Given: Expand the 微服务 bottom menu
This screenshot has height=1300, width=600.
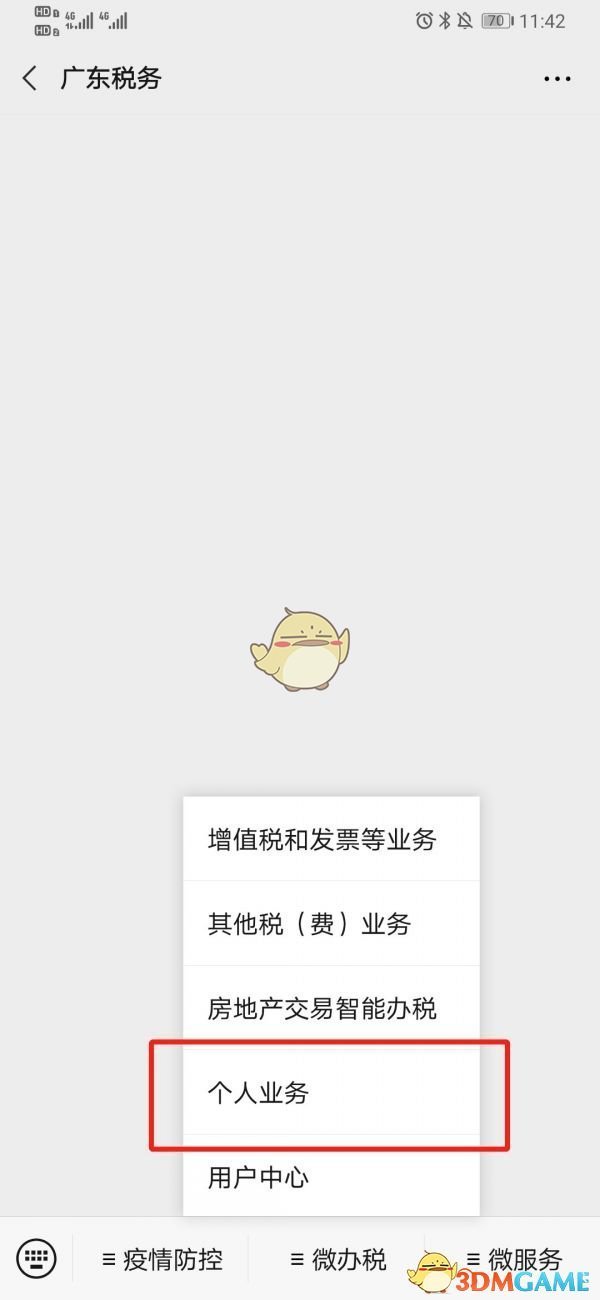Looking at the screenshot, I should [x=513, y=1259].
